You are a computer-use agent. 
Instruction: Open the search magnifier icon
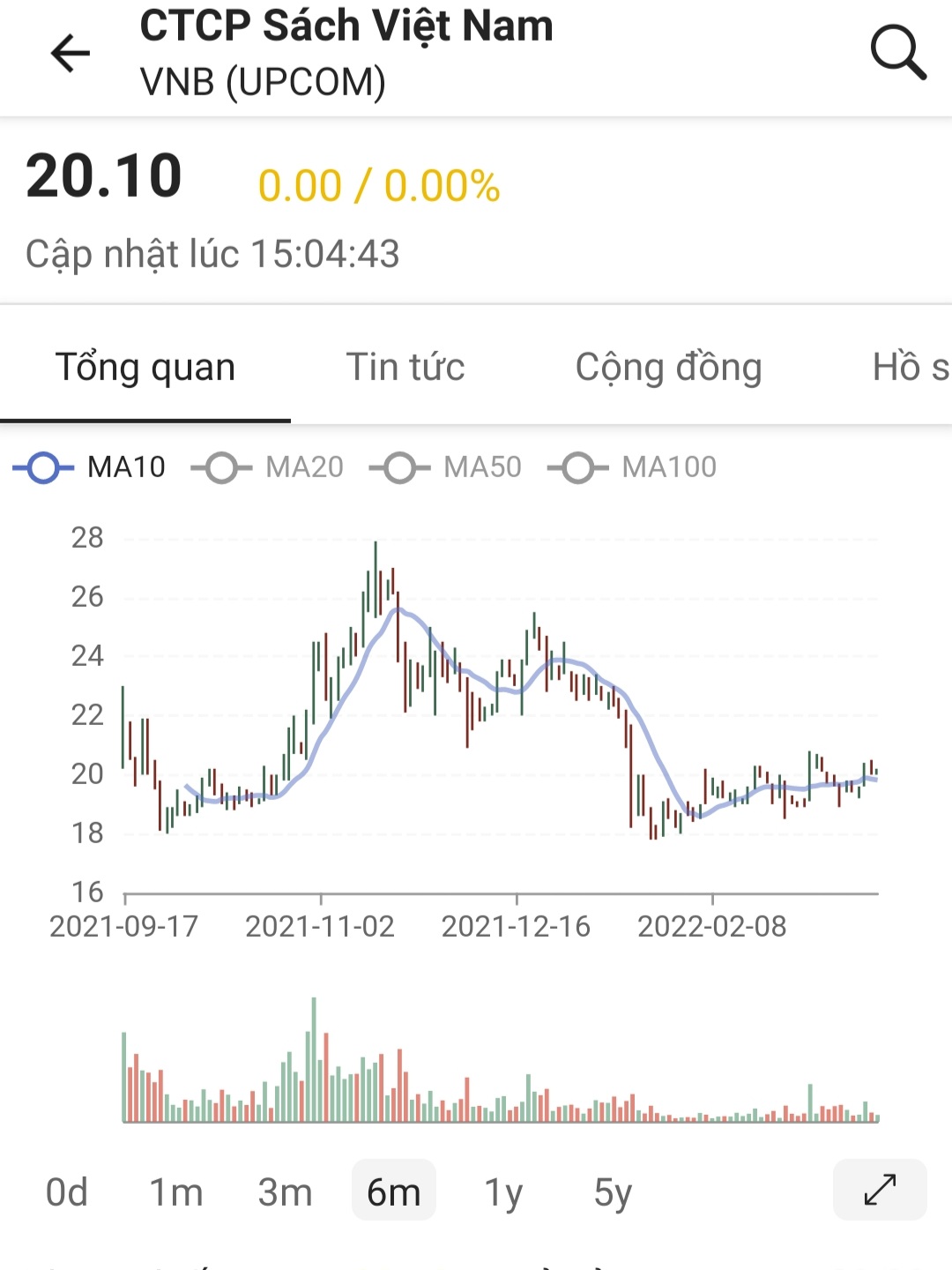coord(897,53)
